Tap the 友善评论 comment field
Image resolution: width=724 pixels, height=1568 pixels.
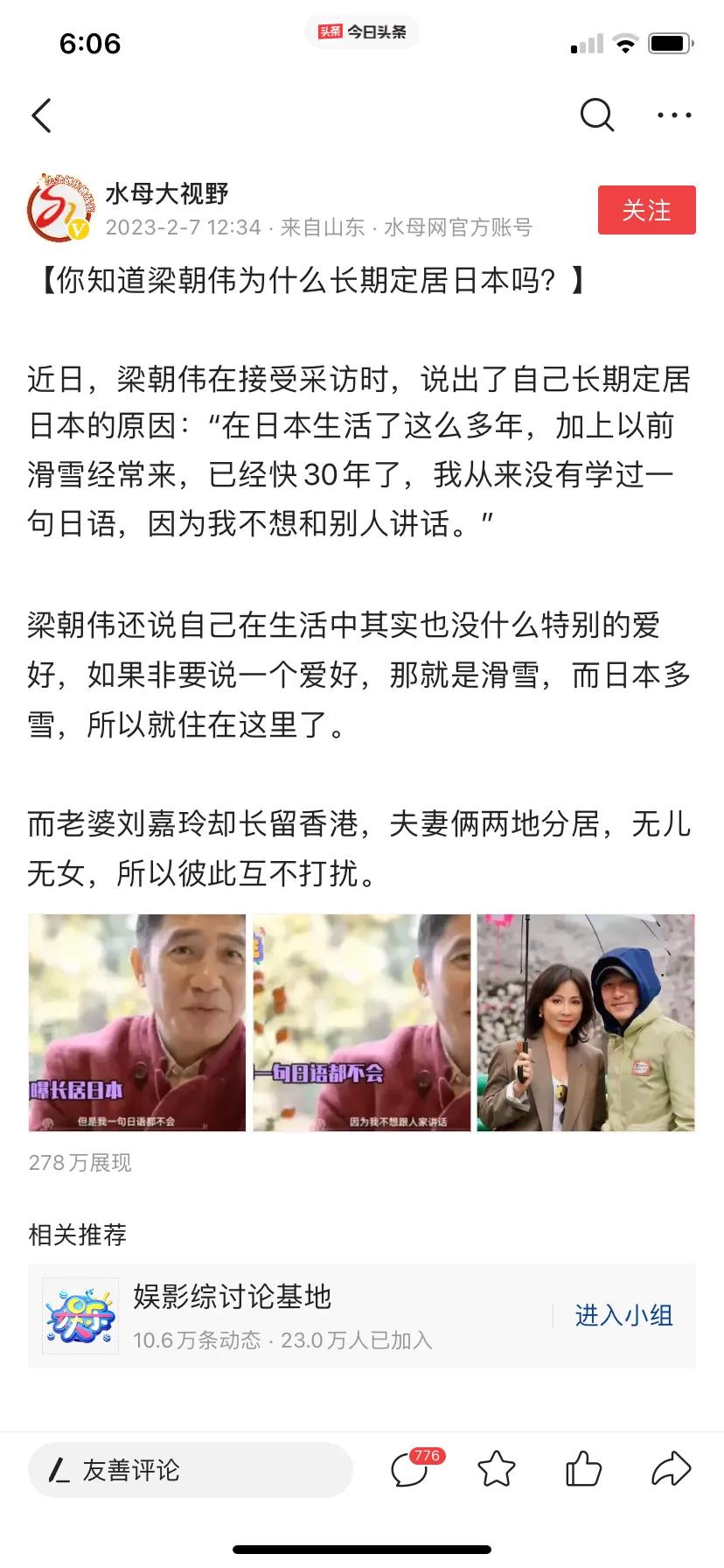[190, 1470]
